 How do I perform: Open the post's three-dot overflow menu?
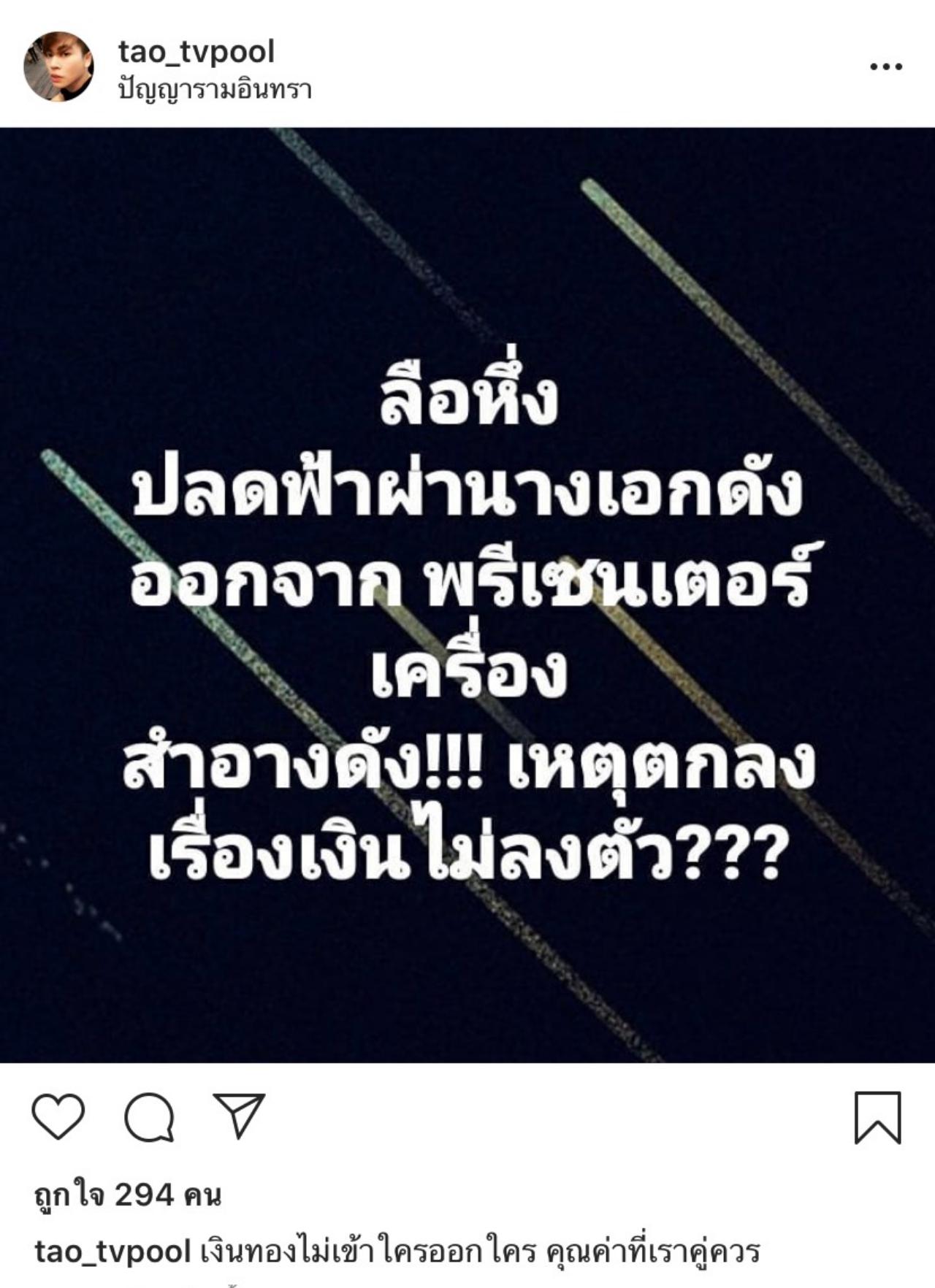click(x=886, y=67)
